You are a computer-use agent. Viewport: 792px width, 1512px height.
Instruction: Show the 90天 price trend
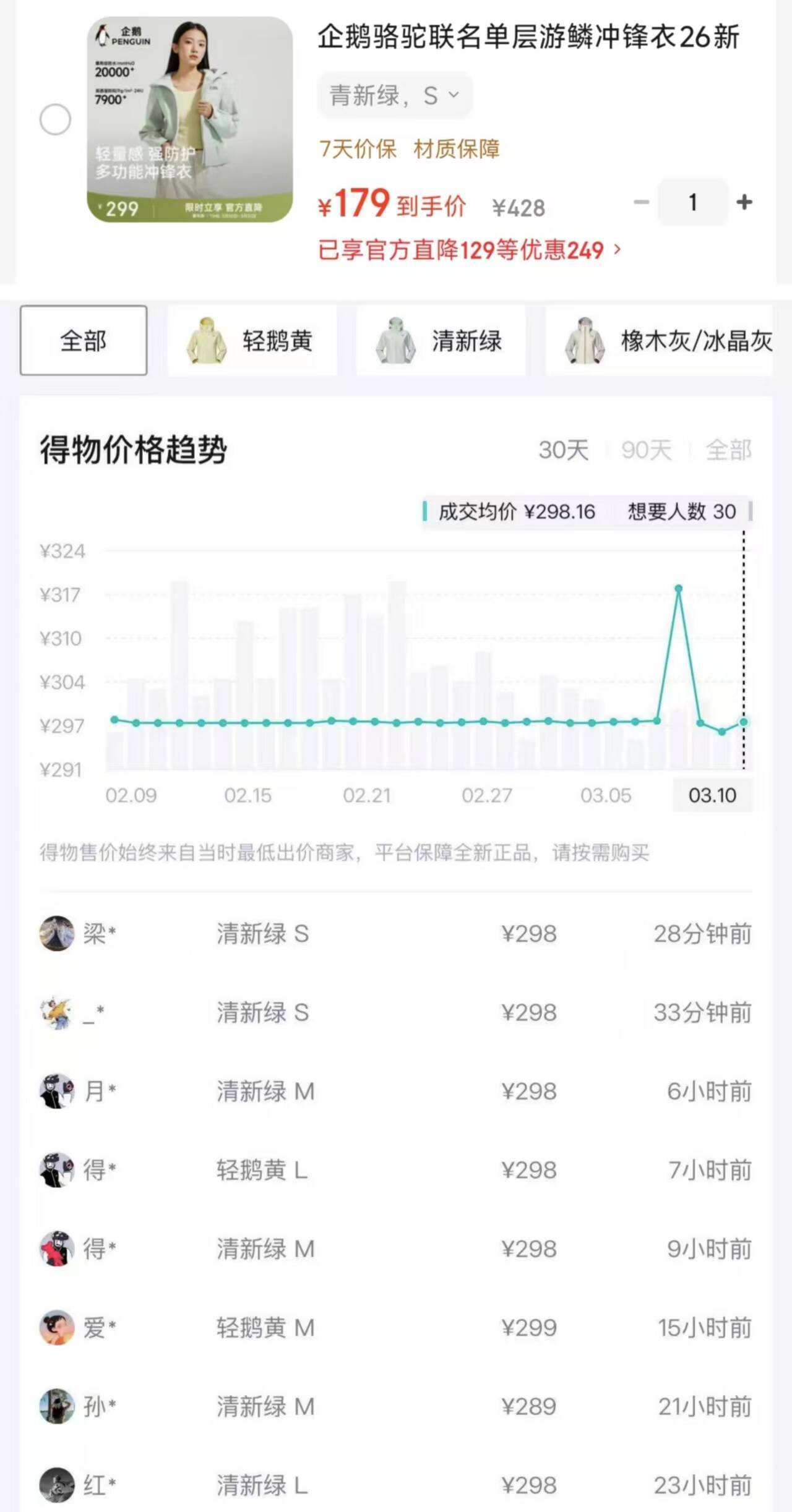click(x=647, y=450)
